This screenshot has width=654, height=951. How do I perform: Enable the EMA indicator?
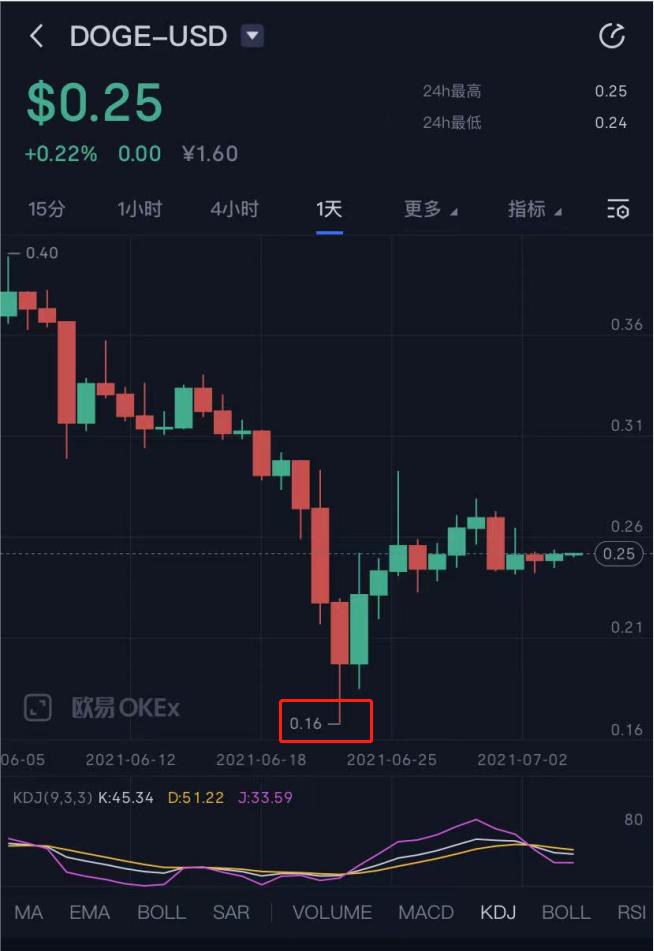pyautogui.click(x=91, y=912)
